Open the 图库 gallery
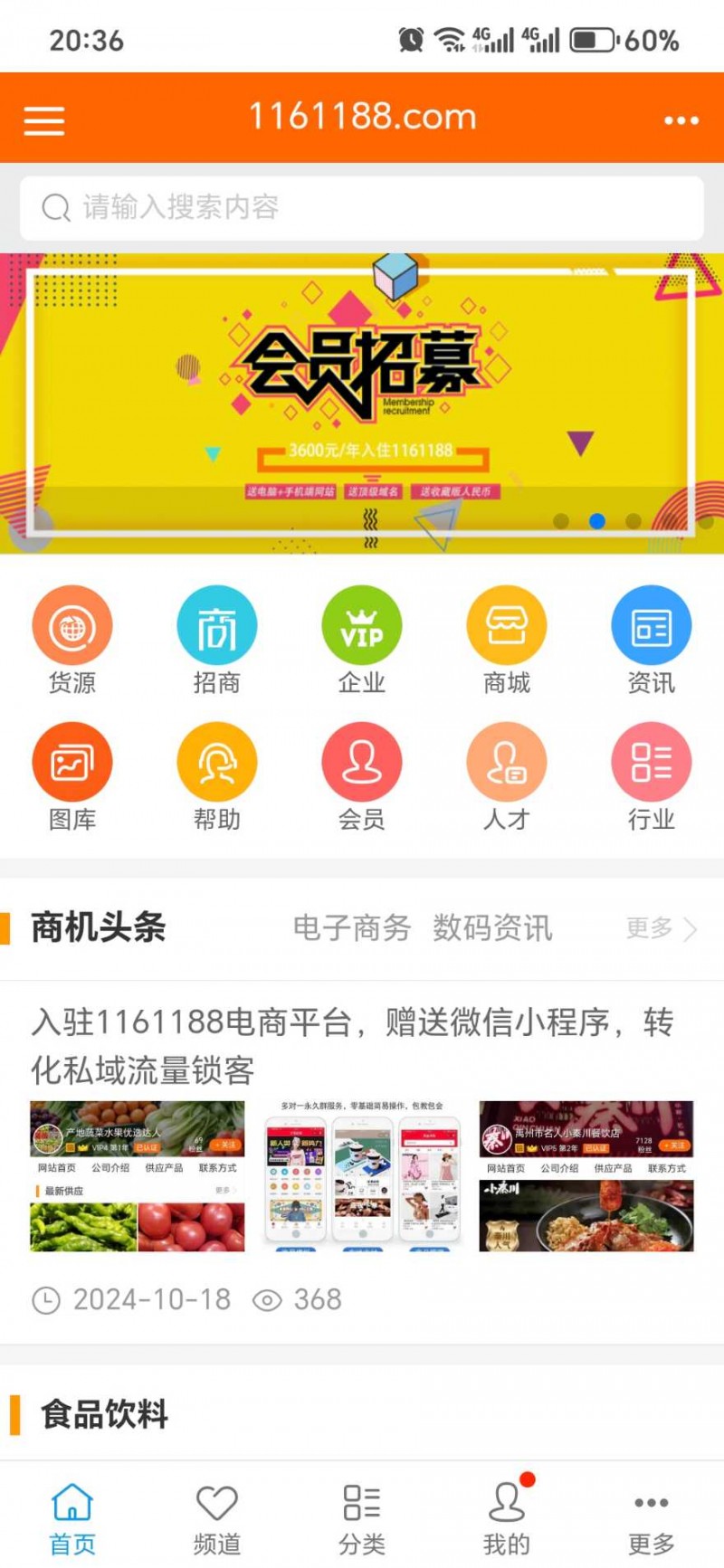The width and height of the screenshot is (724, 1568). pyautogui.click(x=72, y=776)
